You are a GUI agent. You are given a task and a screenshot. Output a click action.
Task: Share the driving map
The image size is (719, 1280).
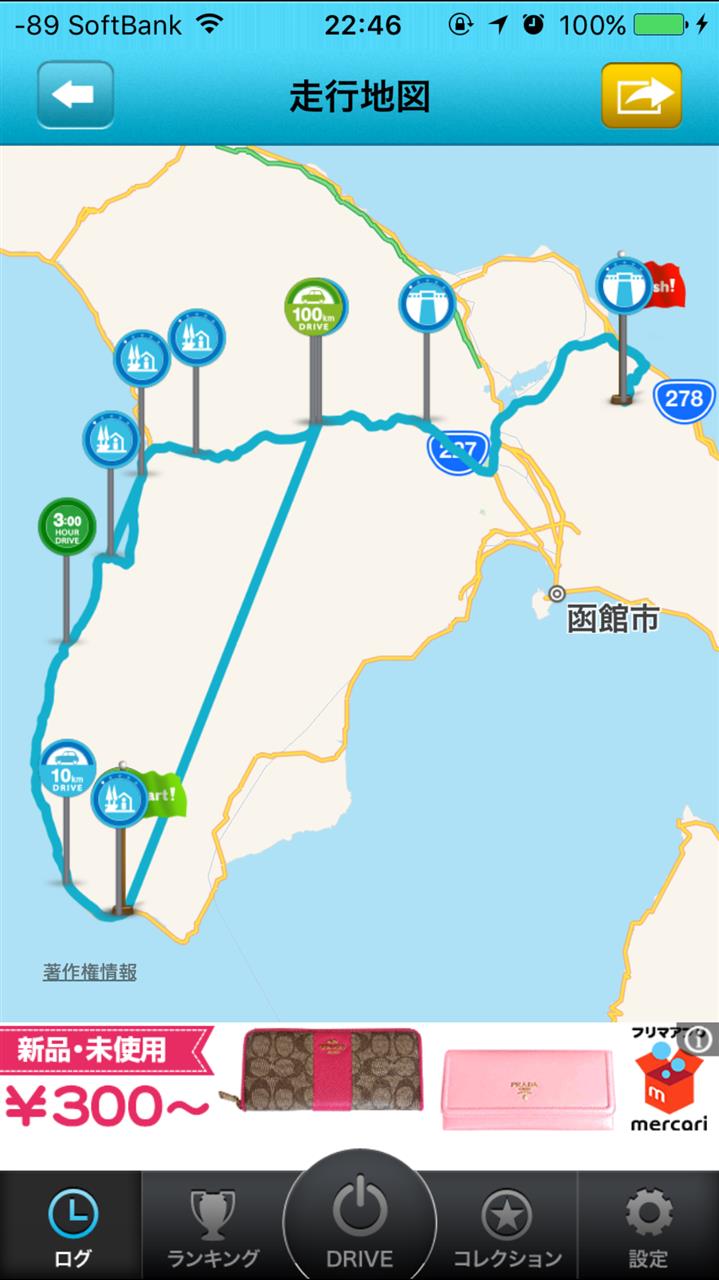point(641,96)
